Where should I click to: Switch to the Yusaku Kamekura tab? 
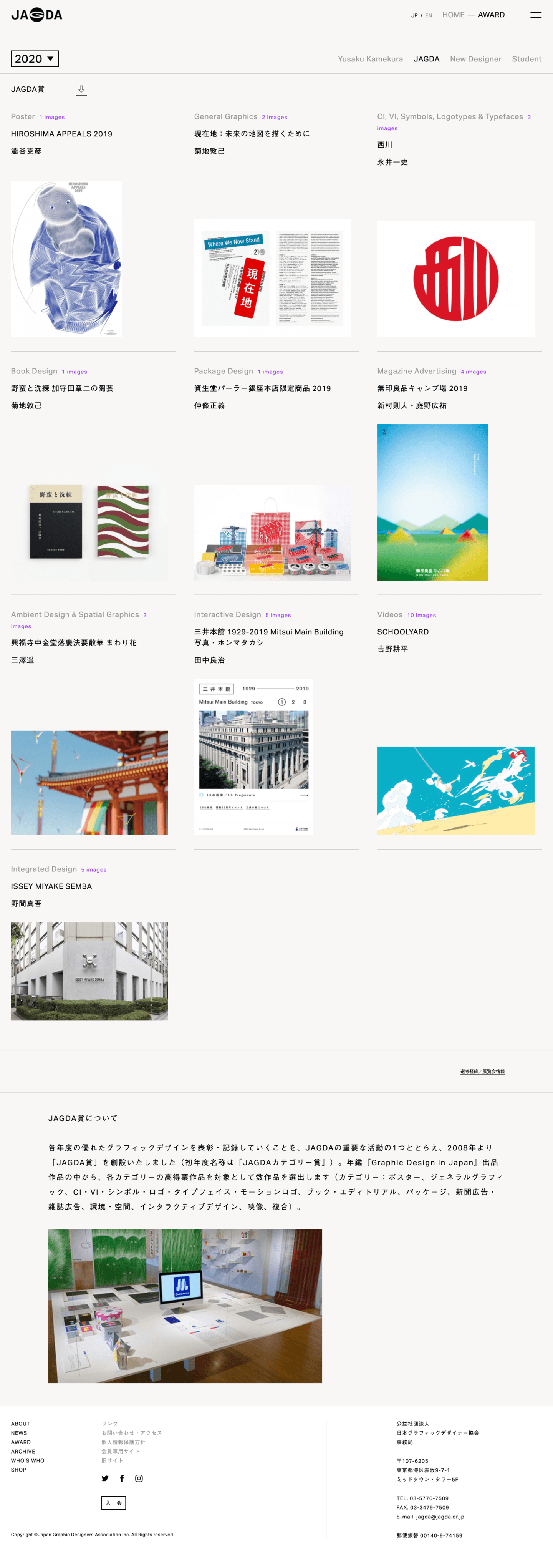pyautogui.click(x=370, y=59)
